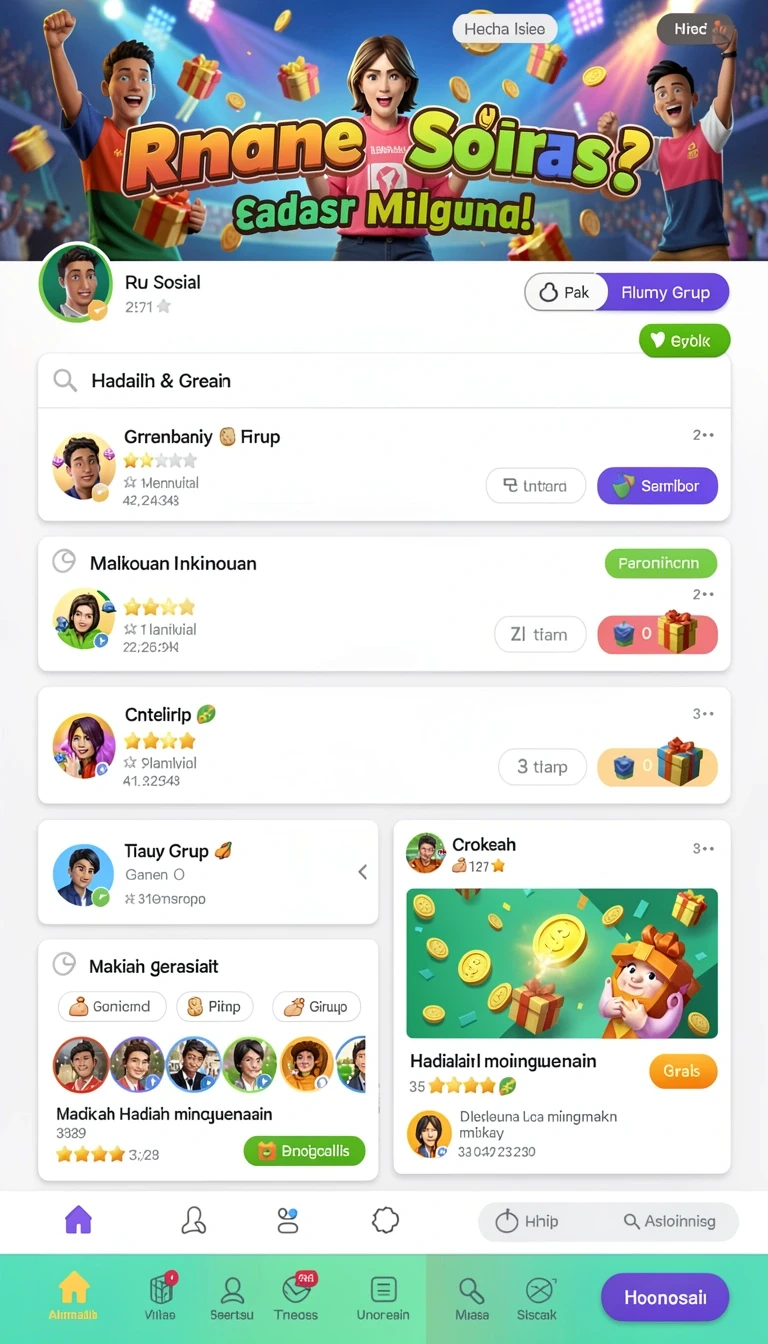The height and width of the screenshot is (1344, 768).
Task: Tap the Untara button in Grrenbaniy card
Action: (x=536, y=486)
